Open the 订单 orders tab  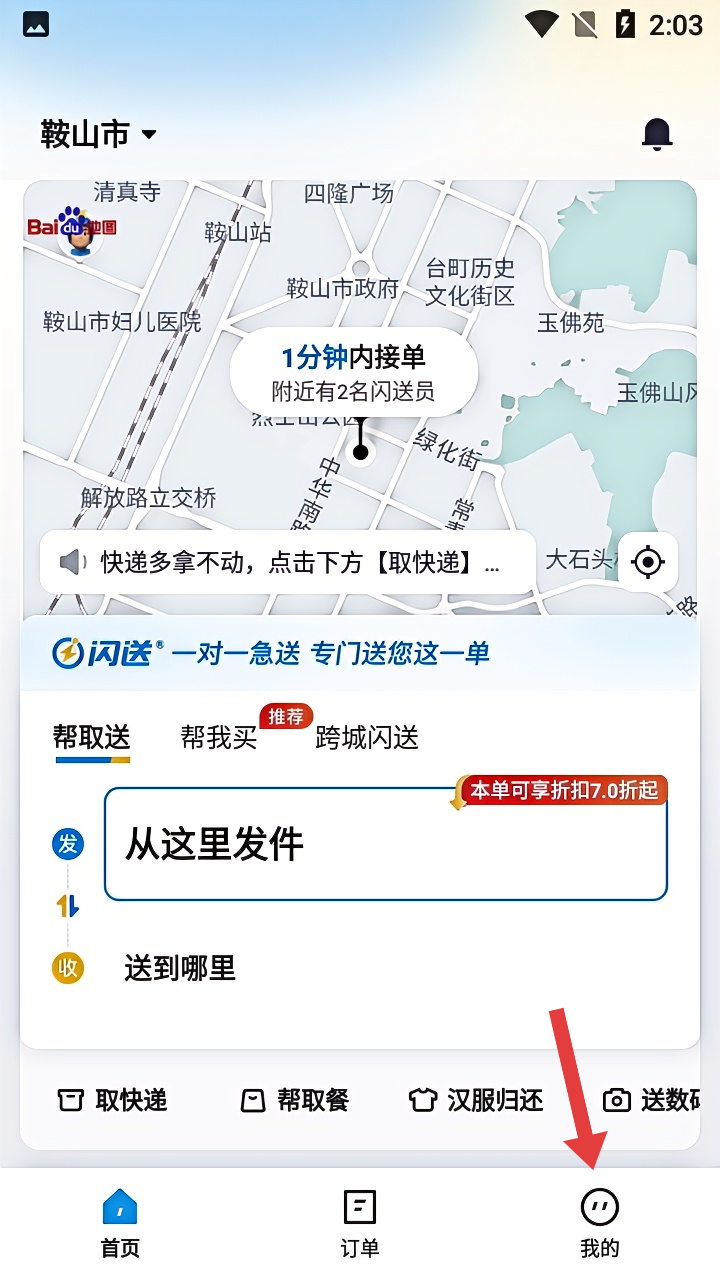tap(360, 1224)
